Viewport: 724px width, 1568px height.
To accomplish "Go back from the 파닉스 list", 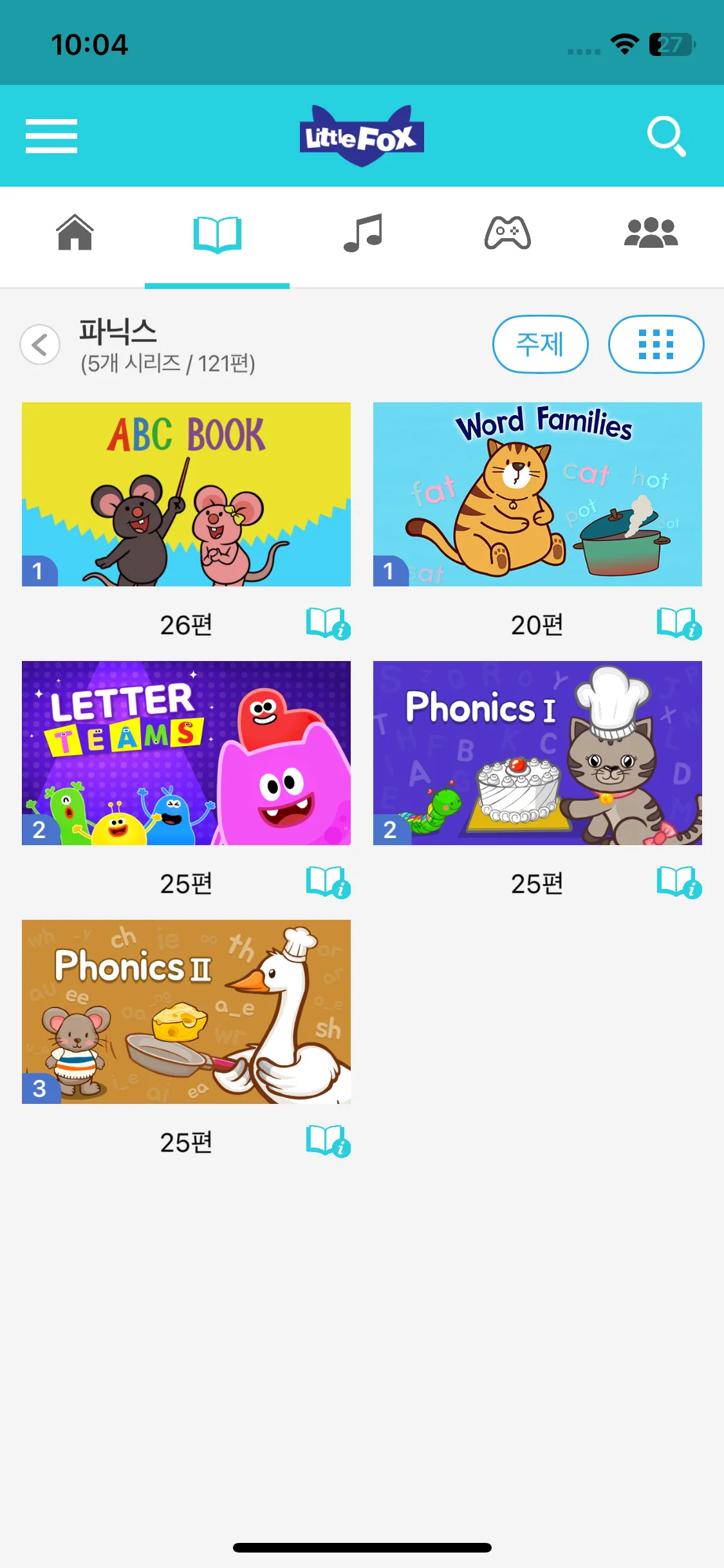I will 40,344.
